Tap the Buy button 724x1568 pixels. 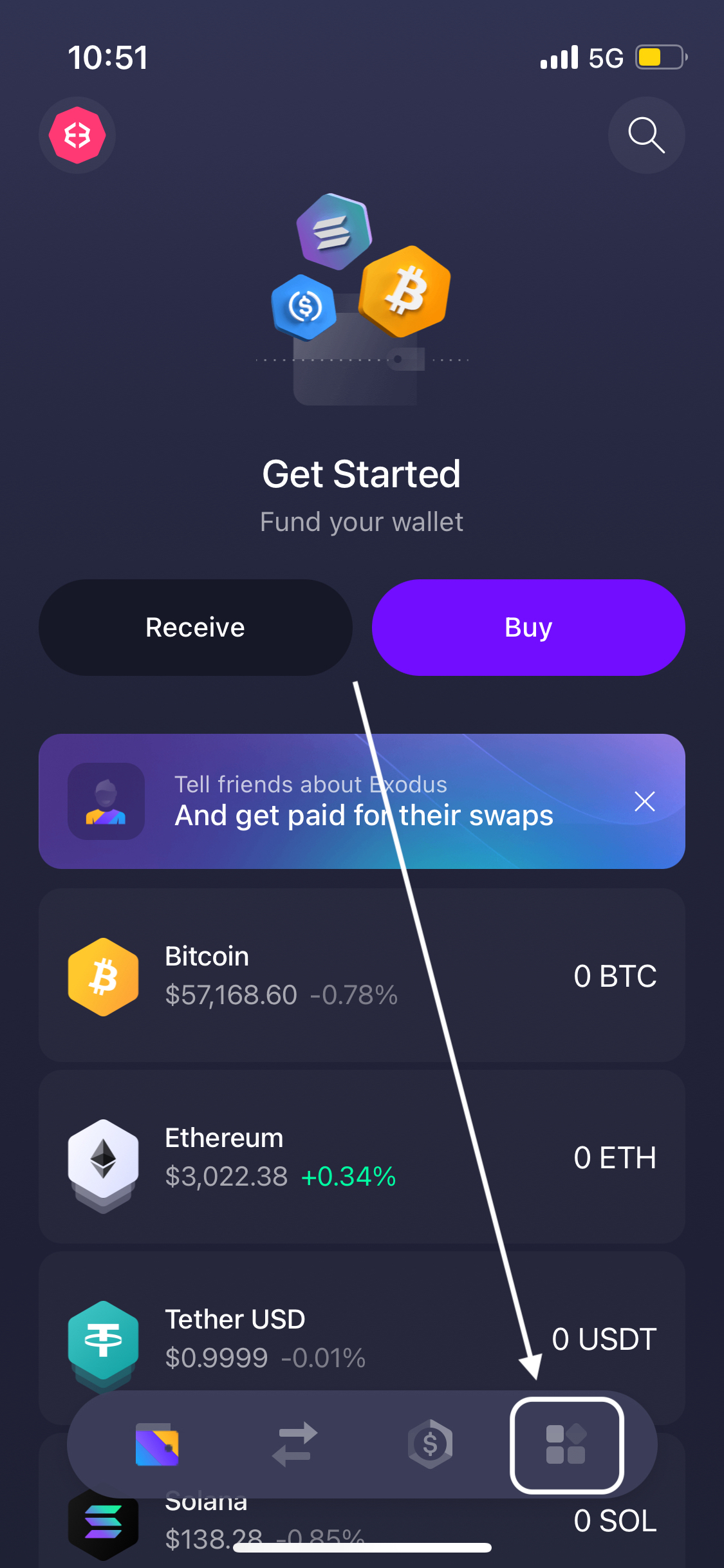point(528,628)
